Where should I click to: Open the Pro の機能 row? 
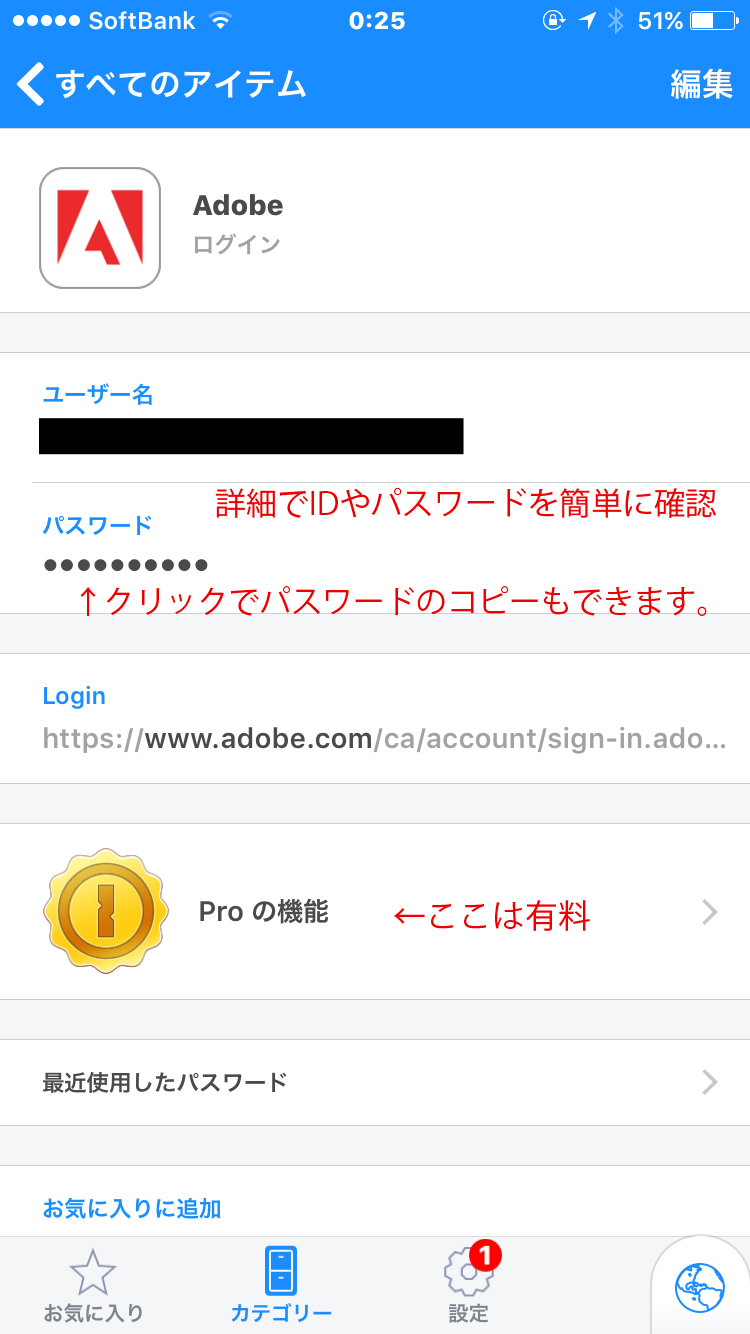(x=375, y=912)
